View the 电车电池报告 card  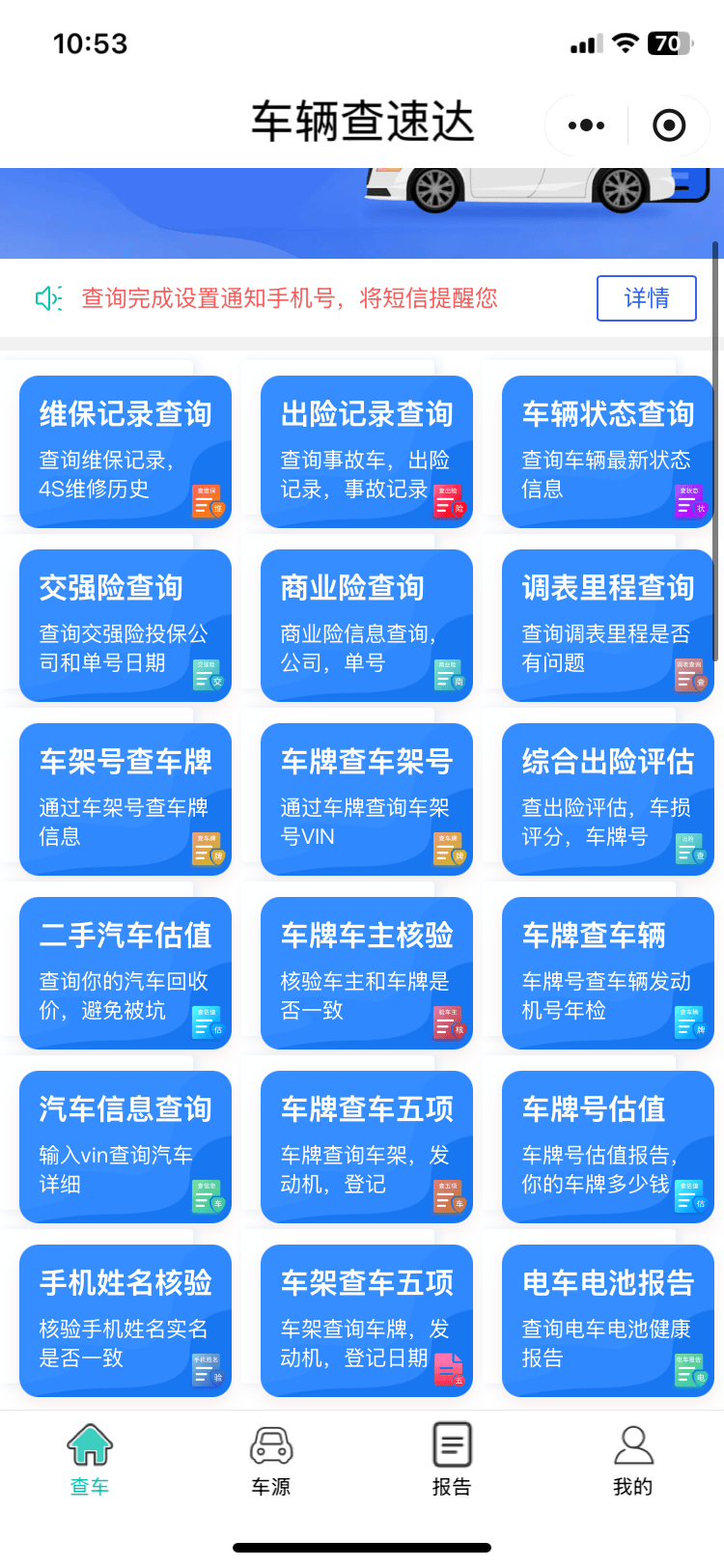coord(608,1320)
